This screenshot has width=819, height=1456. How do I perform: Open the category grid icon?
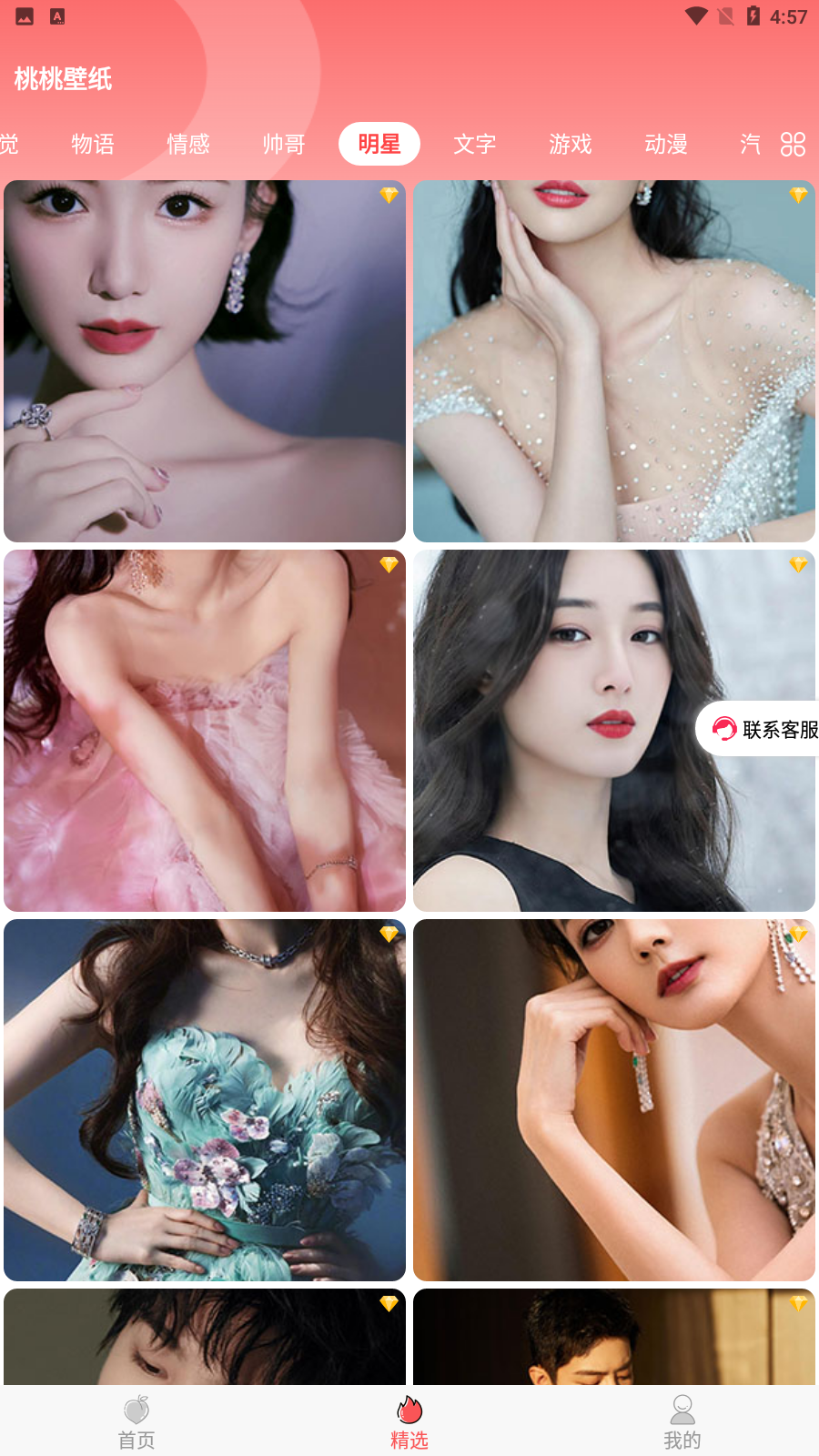point(793,144)
